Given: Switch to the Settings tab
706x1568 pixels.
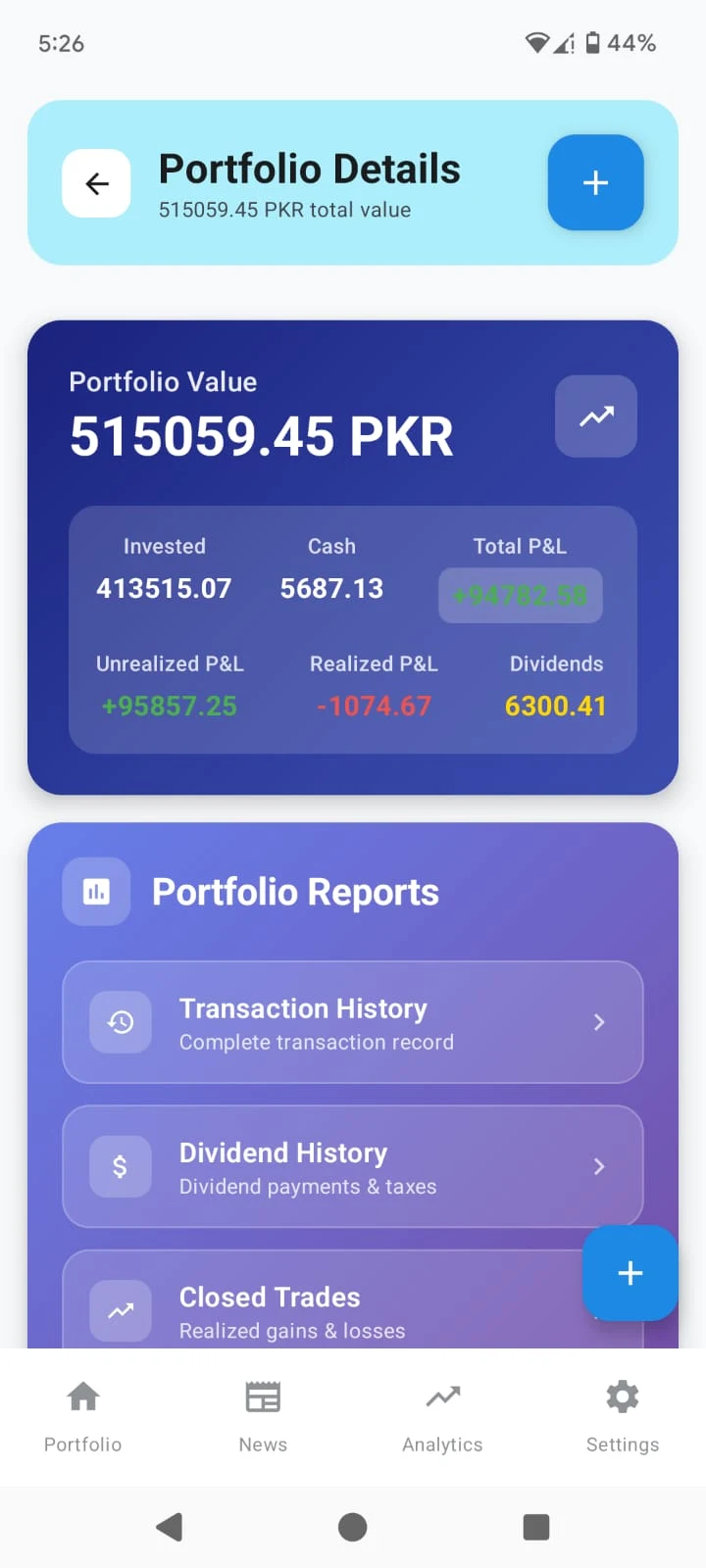Looking at the screenshot, I should coord(622,1416).
